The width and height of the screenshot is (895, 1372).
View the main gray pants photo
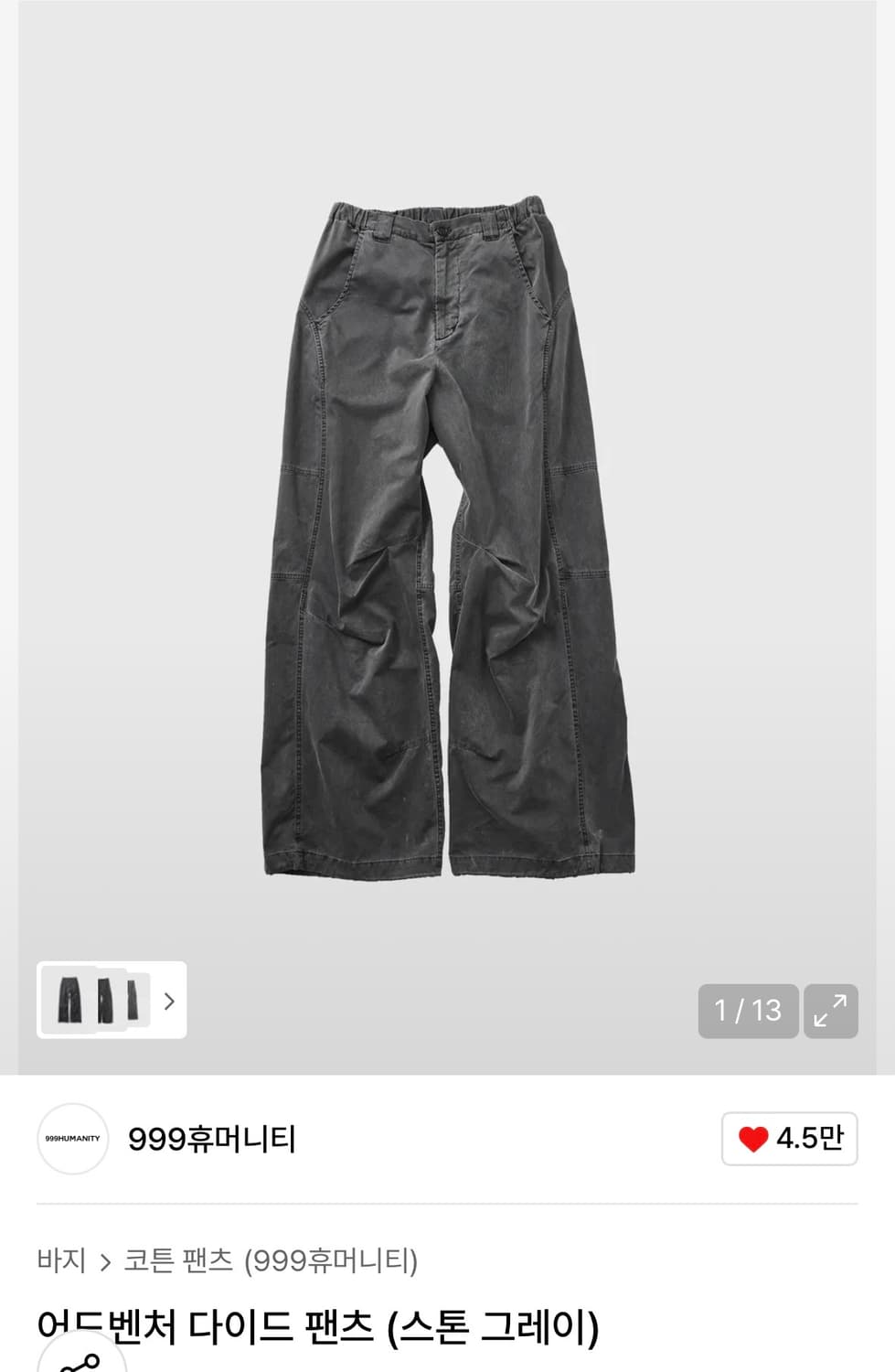[448, 540]
